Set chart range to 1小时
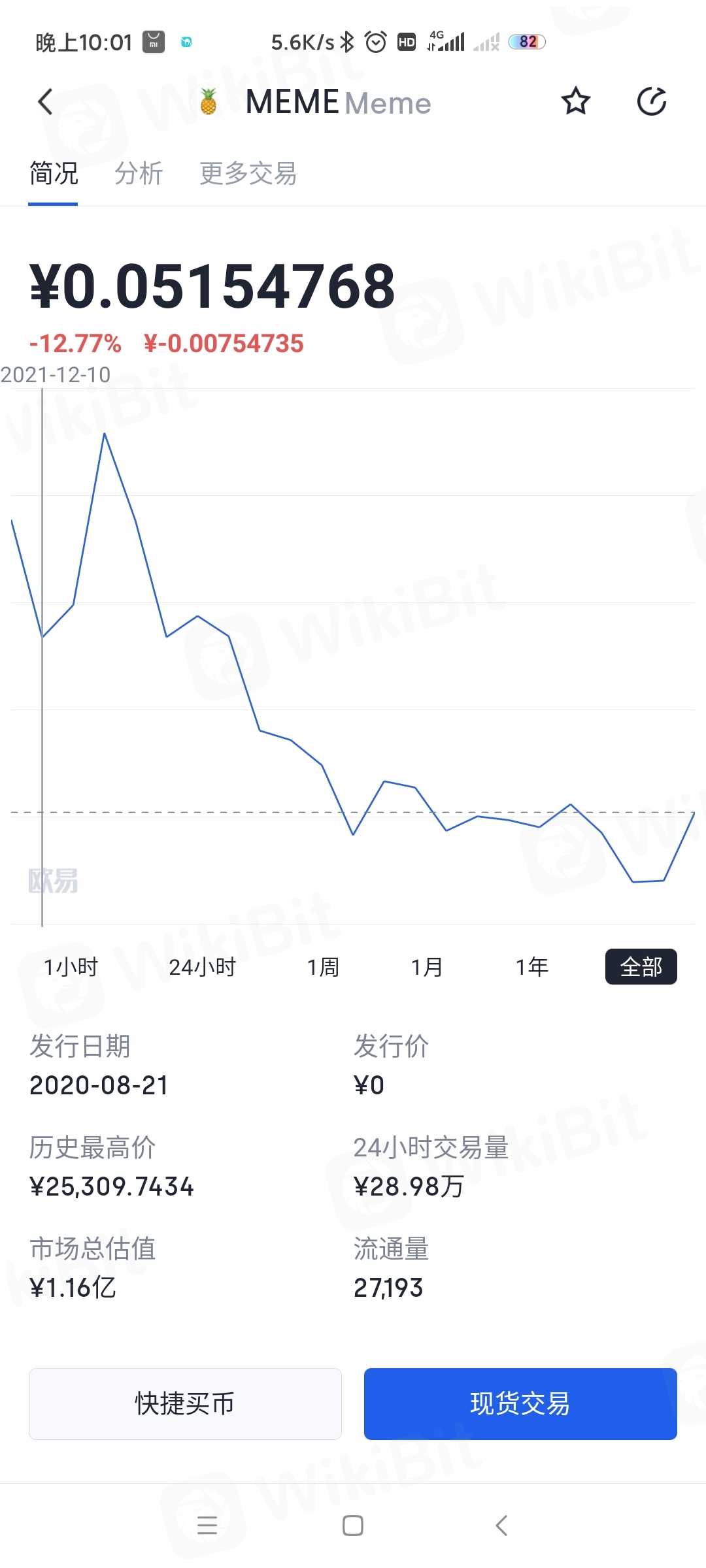This screenshot has width=706, height=1568. [x=71, y=967]
